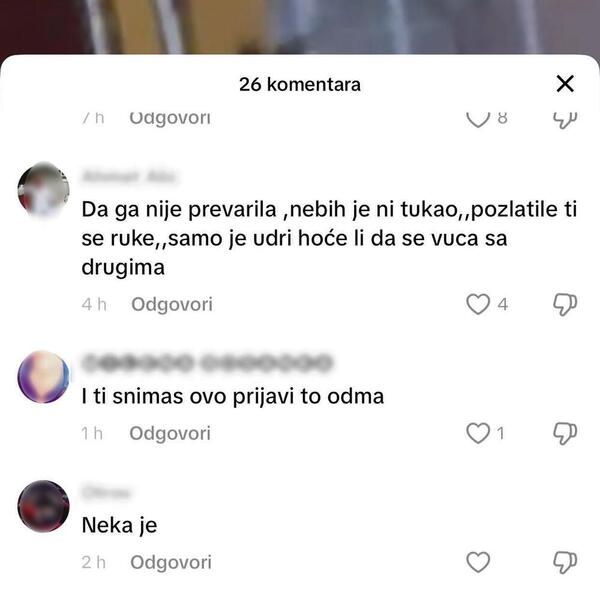Reply to the 'Da ga nije prevarila' comment

click(x=171, y=304)
